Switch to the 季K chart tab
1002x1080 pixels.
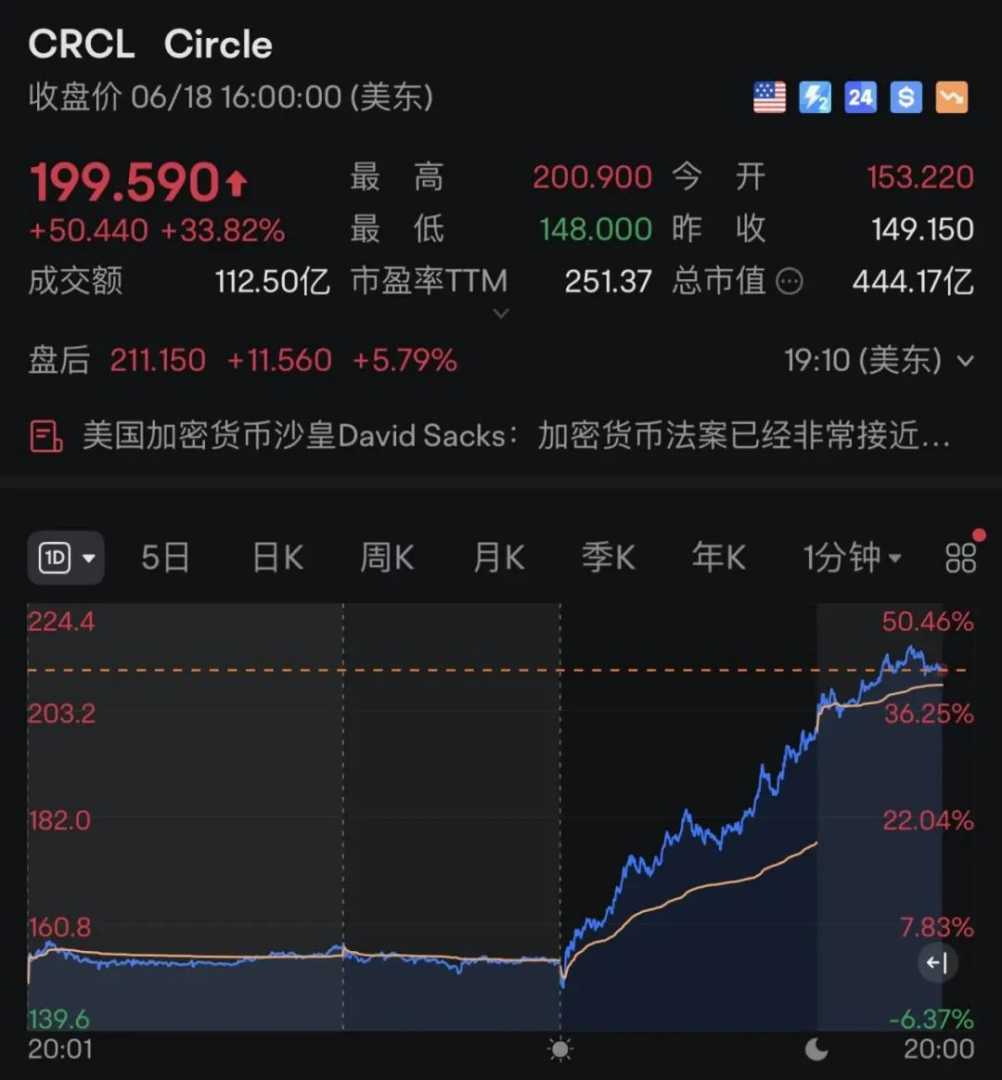(x=608, y=558)
